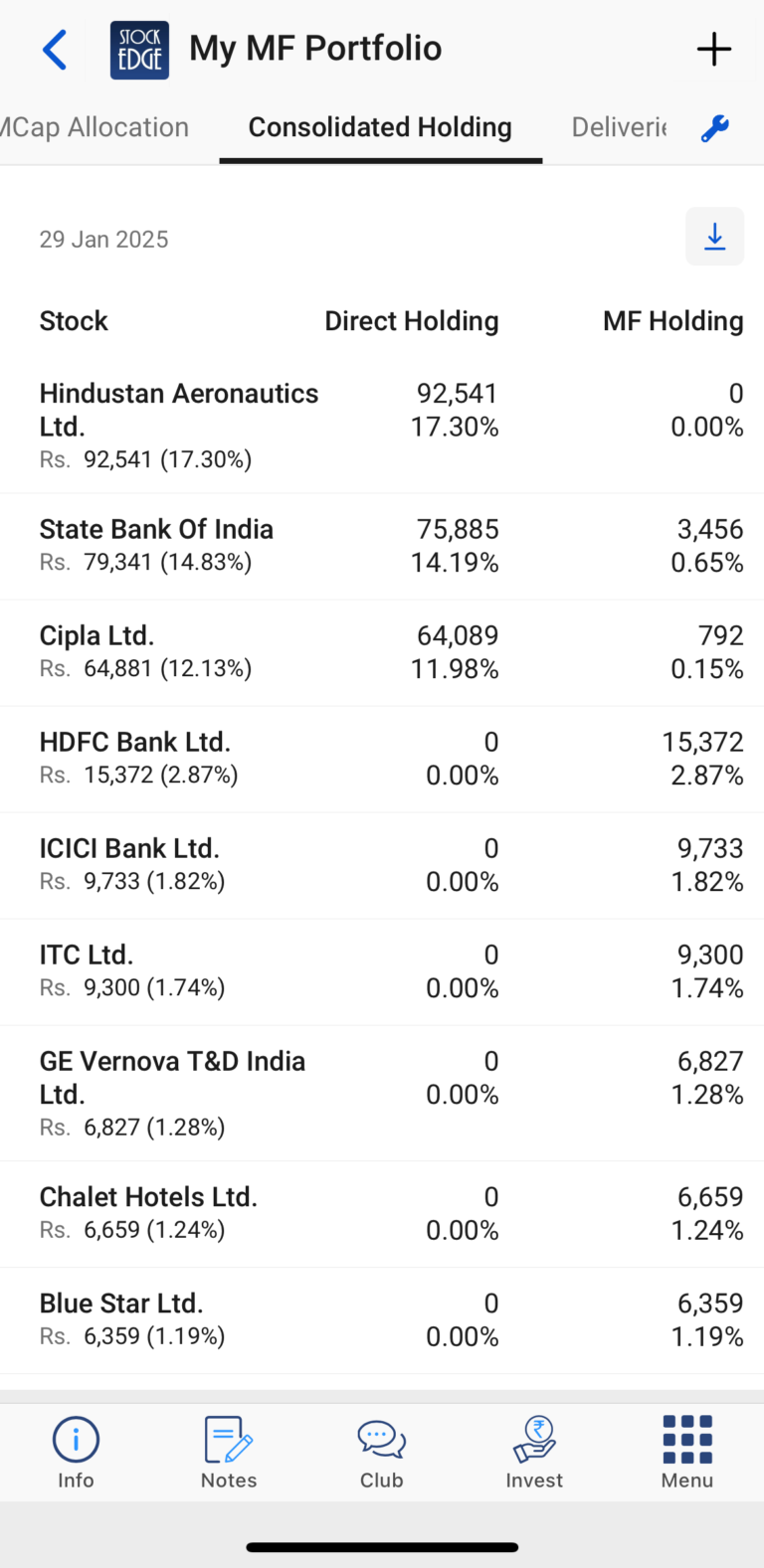This screenshot has height=1568, width=764.
Task: Download the consolidated holdings report
Action: tap(714, 237)
